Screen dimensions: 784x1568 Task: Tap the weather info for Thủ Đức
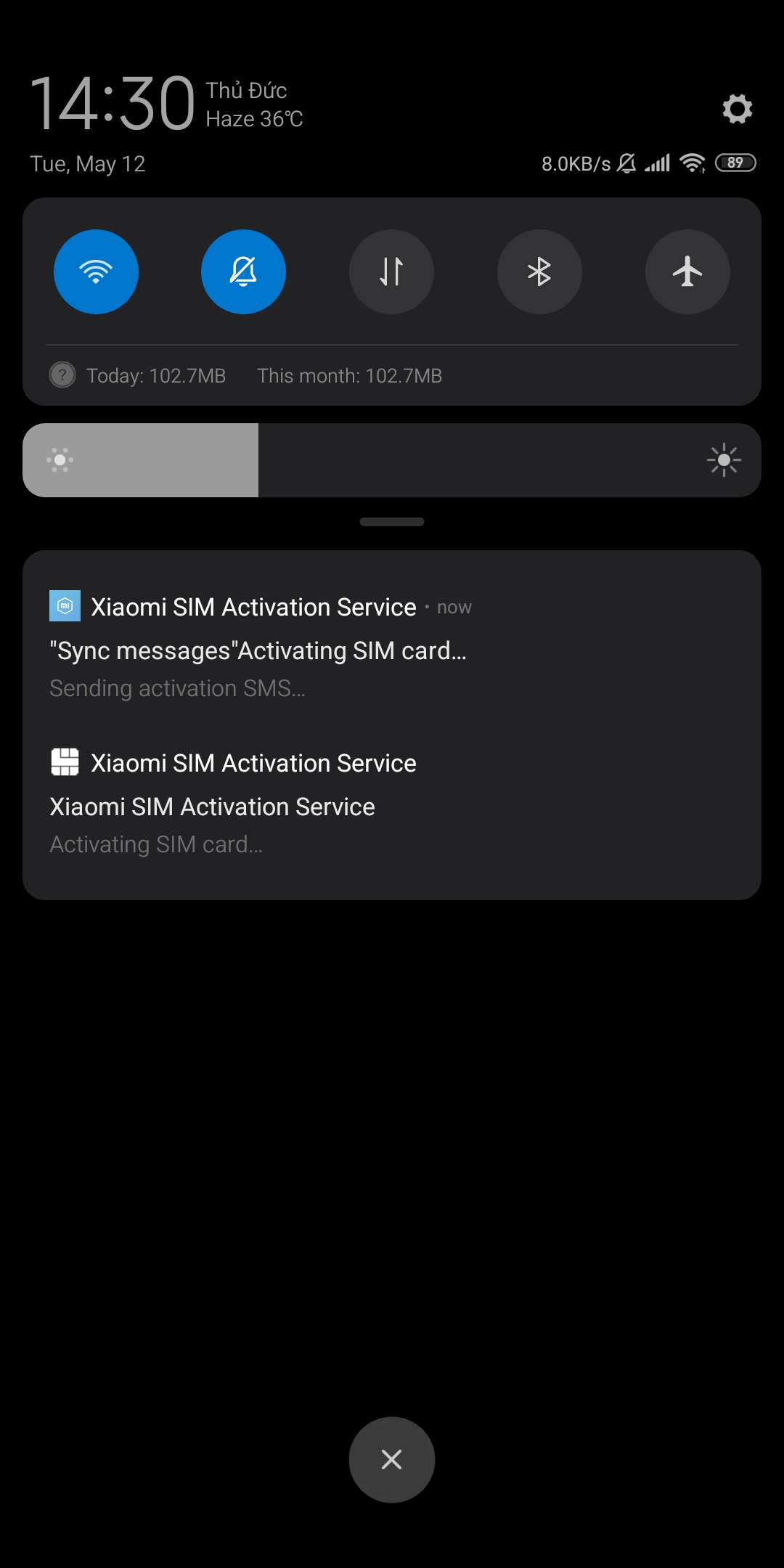[253, 105]
